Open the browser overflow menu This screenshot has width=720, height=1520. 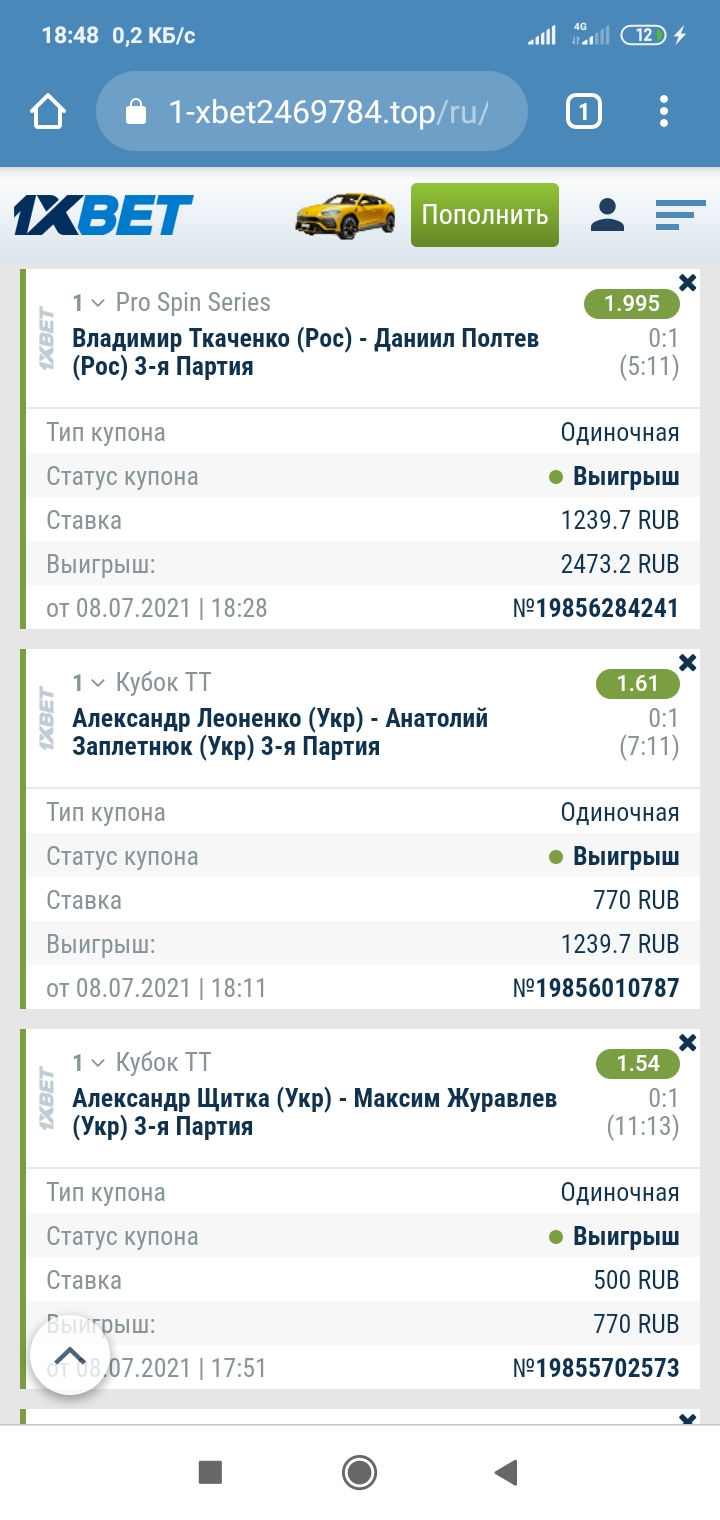[x=664, y=111]
